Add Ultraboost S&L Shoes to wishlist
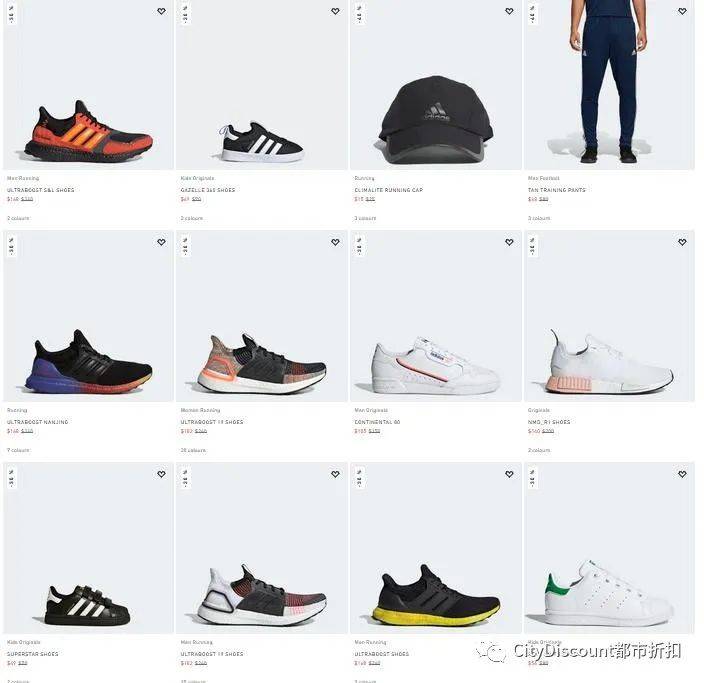Image resolution: width=704 pixels, height=683 pixels. 161,11
